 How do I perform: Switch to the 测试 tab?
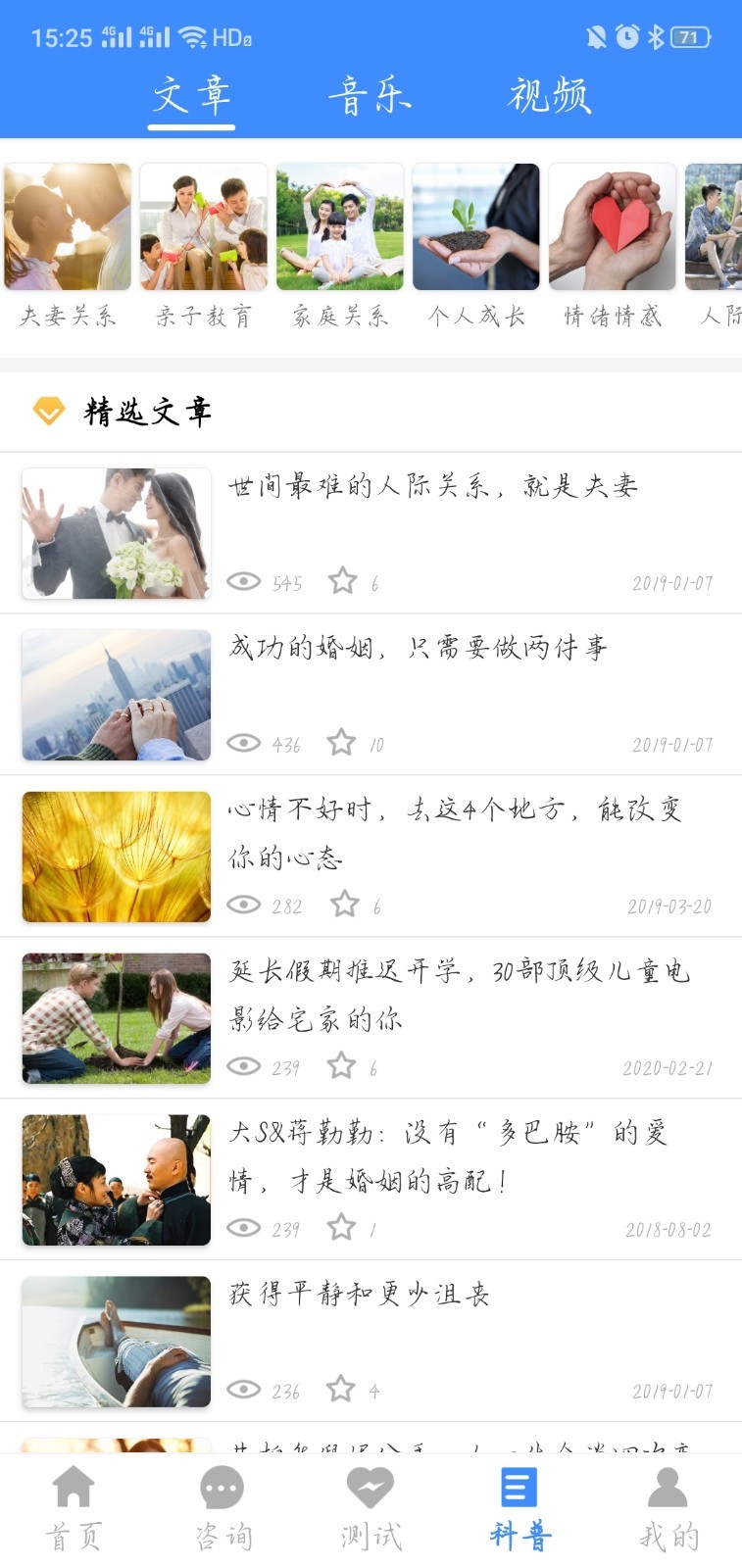371,1509
